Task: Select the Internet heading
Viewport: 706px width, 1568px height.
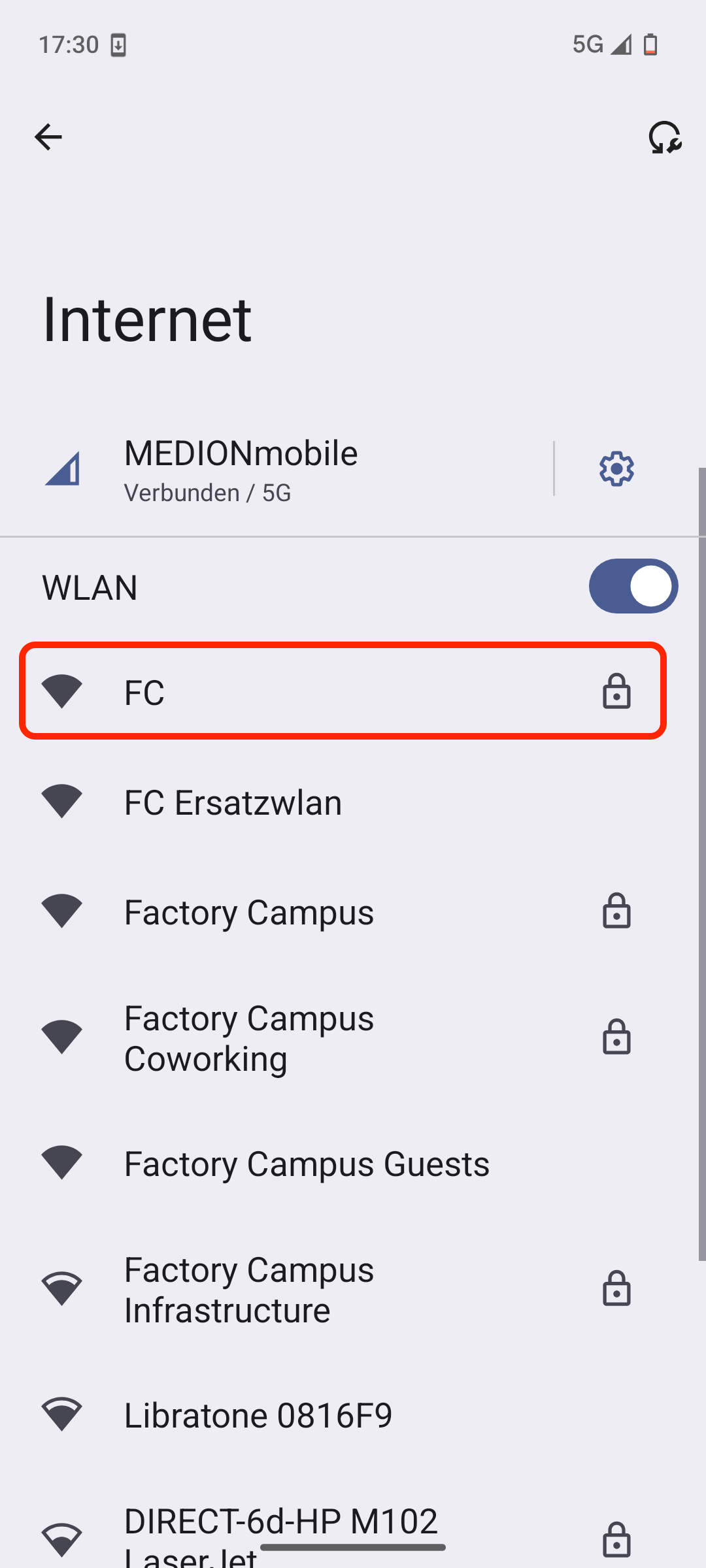Action: [146, 320]
